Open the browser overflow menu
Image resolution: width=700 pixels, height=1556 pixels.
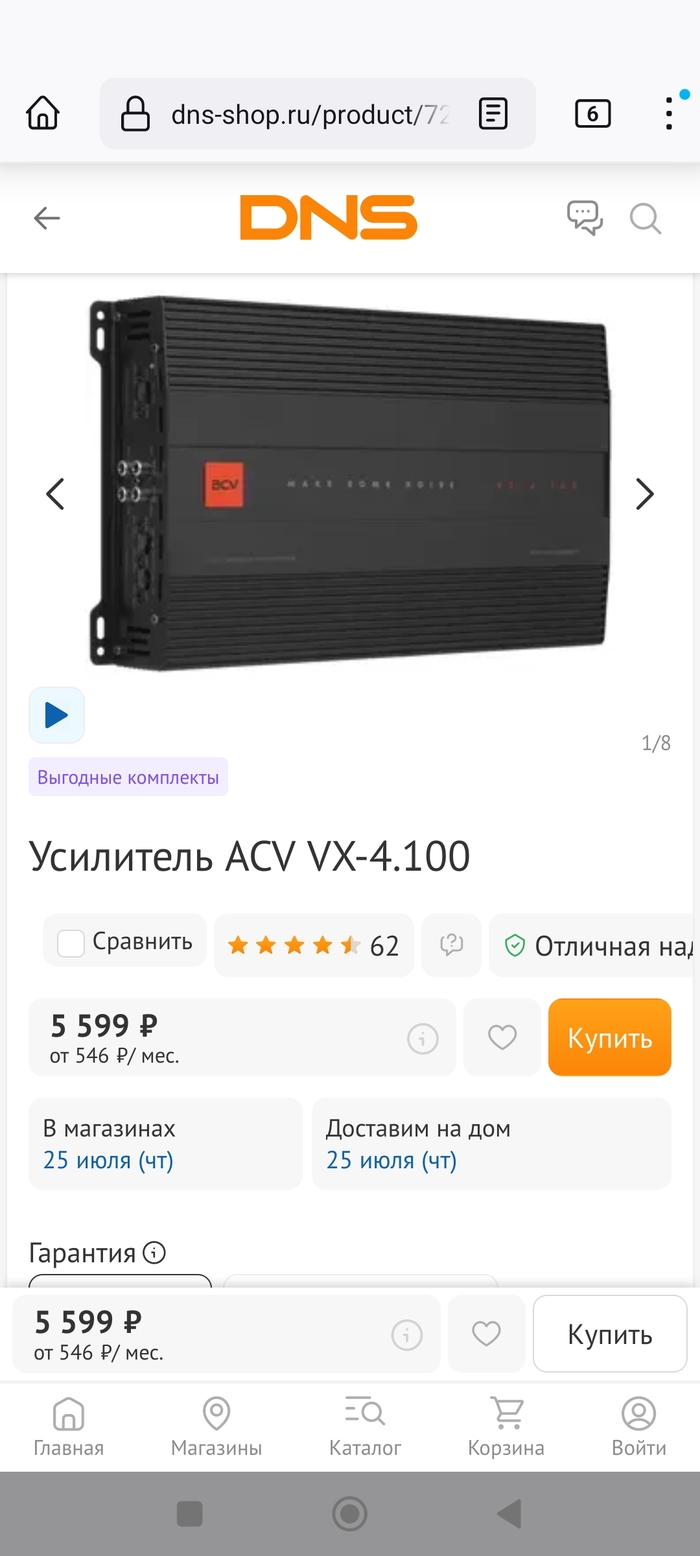pos(669,114)
